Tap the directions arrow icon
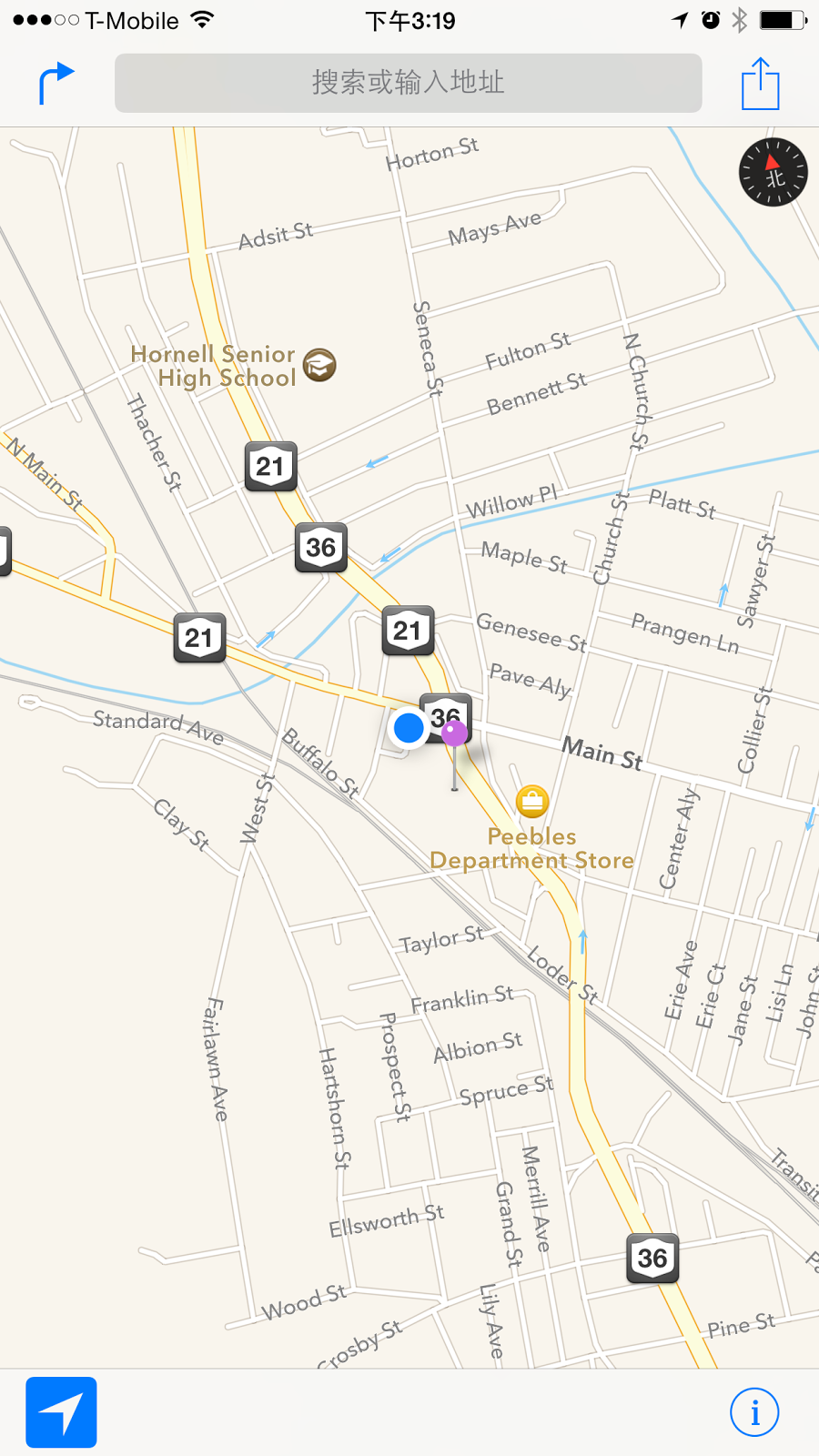819x1456 pixels. coord(55,82)
